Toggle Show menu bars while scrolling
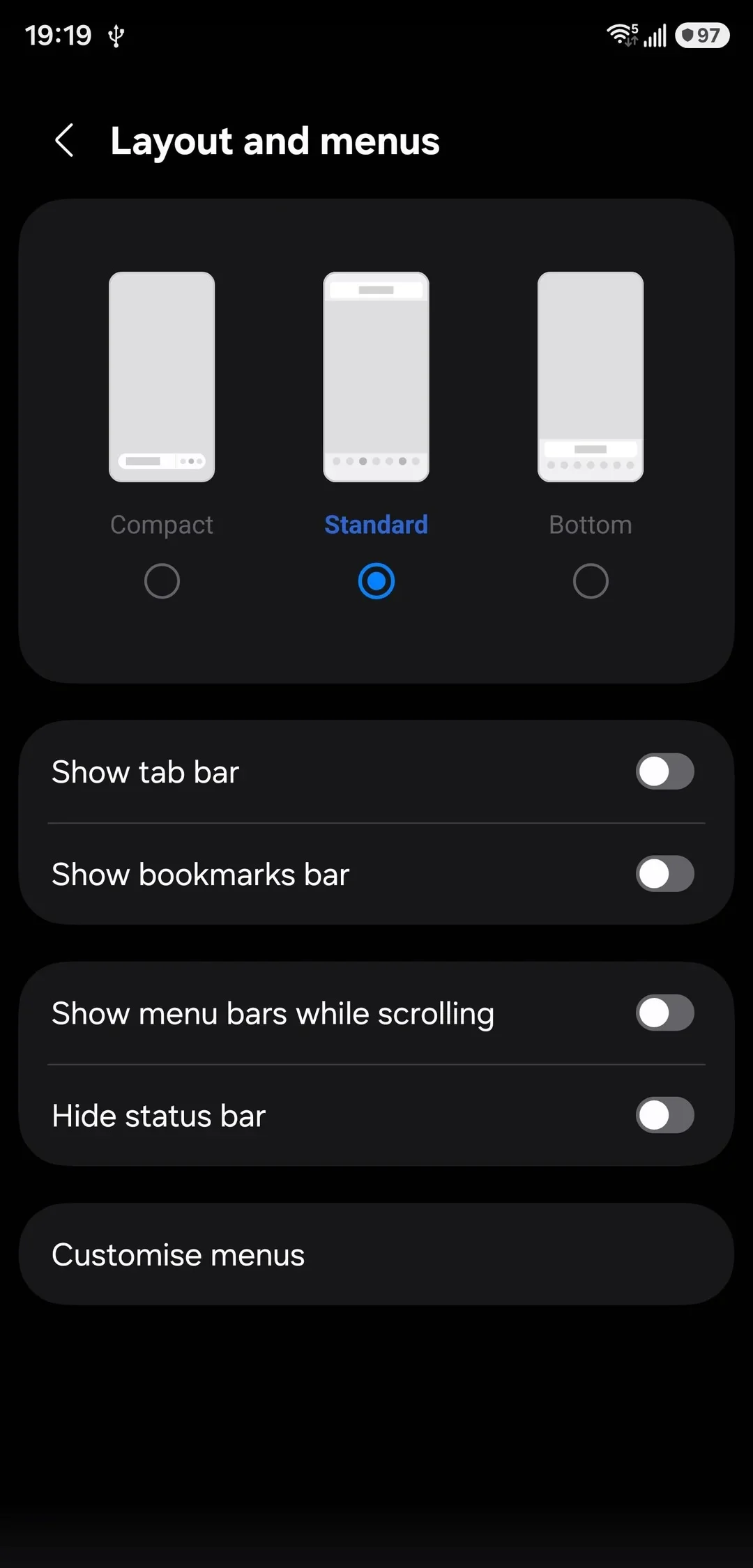The width and height of the screenshot is (753, 1568). point(664,1013)
